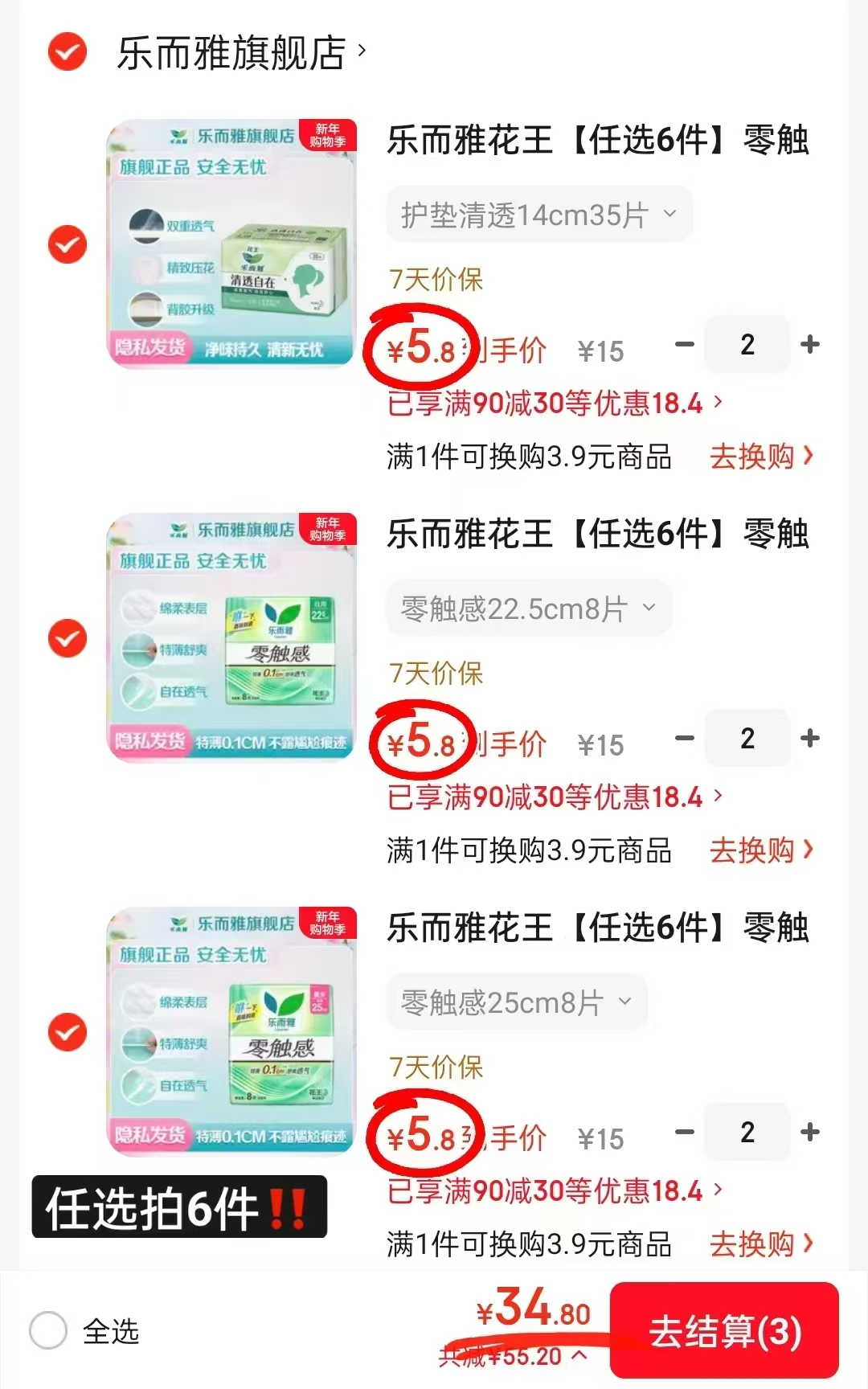Increase quantity of 零触感25cm8片
Viewport: 868px width, 1389px height.
[811, 1133]
